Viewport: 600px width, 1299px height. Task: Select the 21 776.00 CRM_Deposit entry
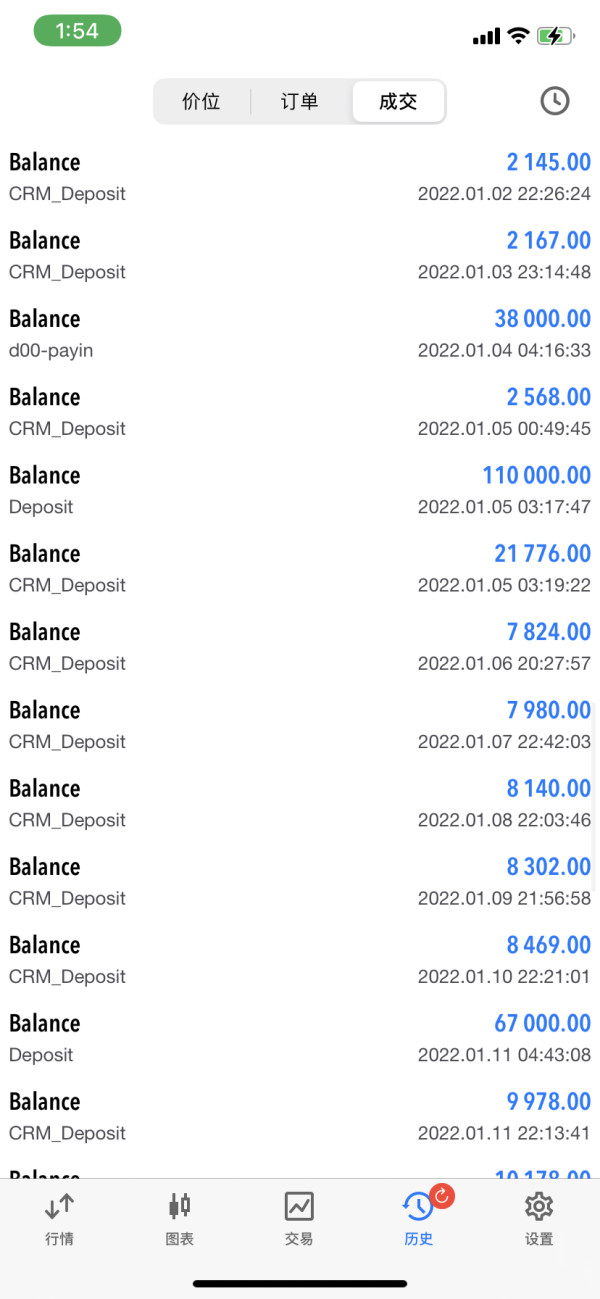[300, 568]
